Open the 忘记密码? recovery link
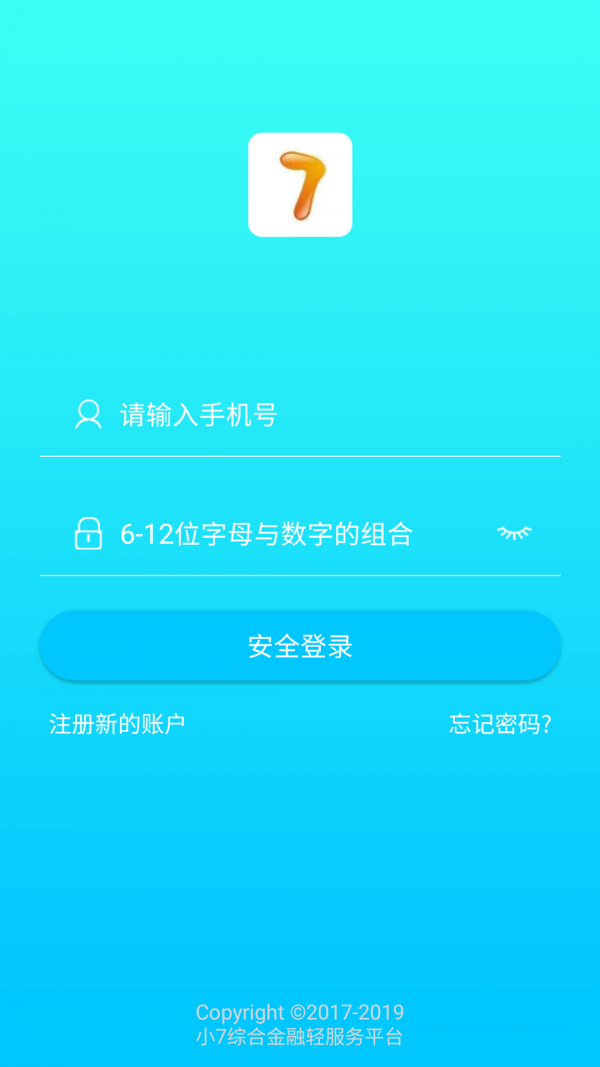This screenshot has width=600, height=1067. [x=500, y=724]
